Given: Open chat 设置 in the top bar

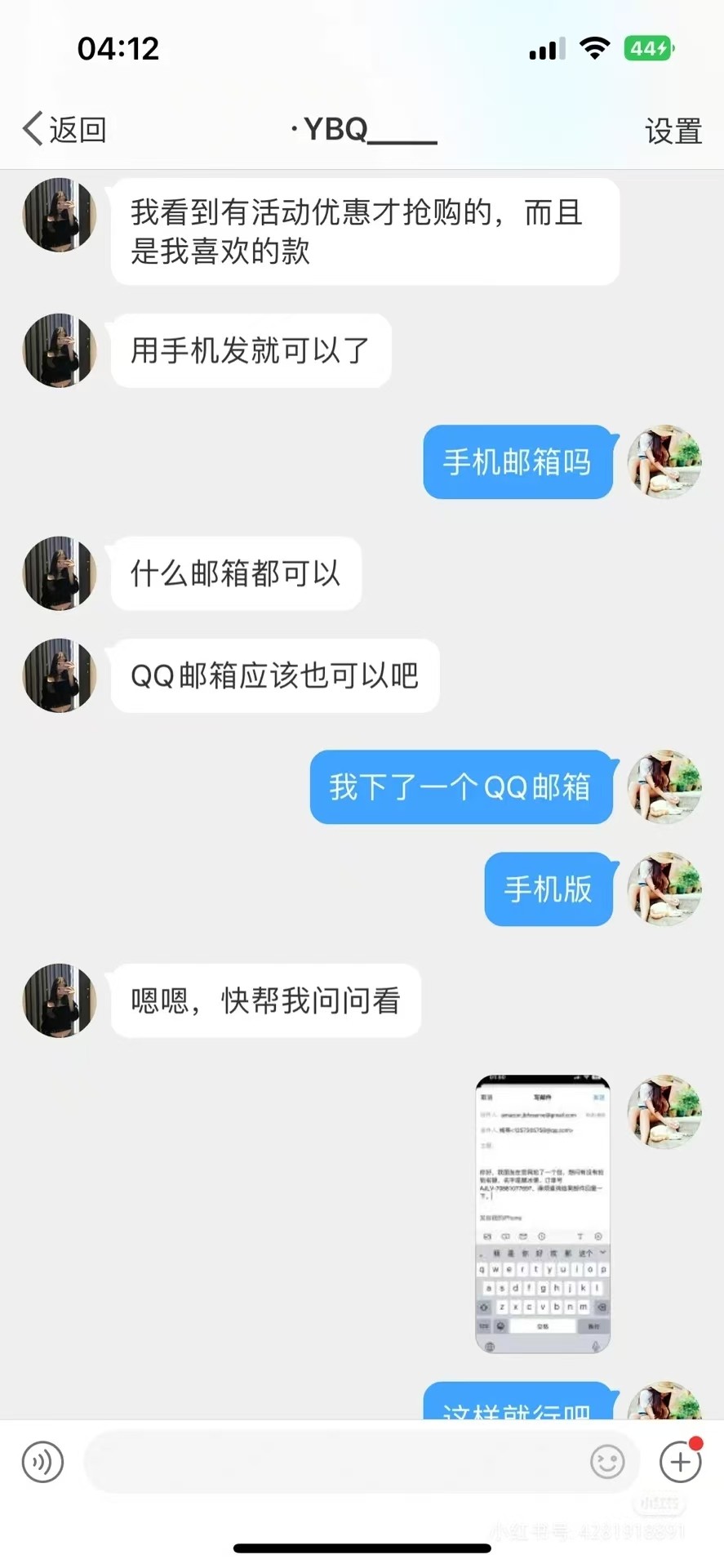Looking at the screenshot, I should (x=673, y=131).
